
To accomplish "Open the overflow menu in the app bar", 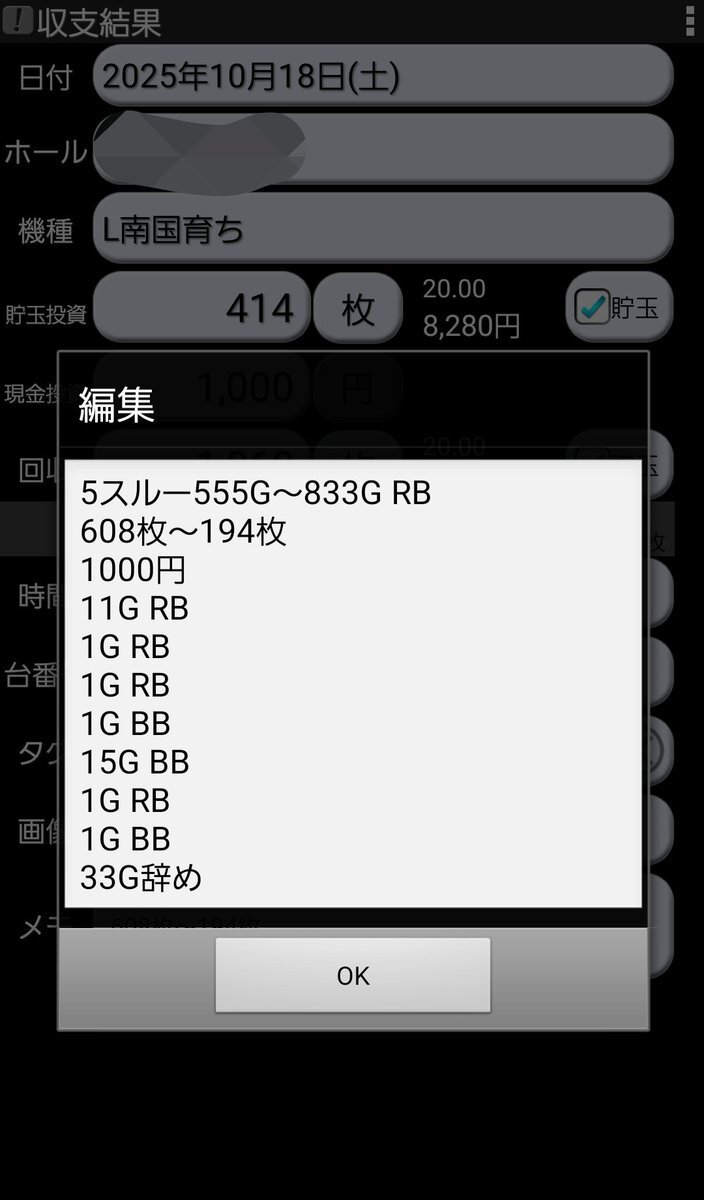I will 689,20.
